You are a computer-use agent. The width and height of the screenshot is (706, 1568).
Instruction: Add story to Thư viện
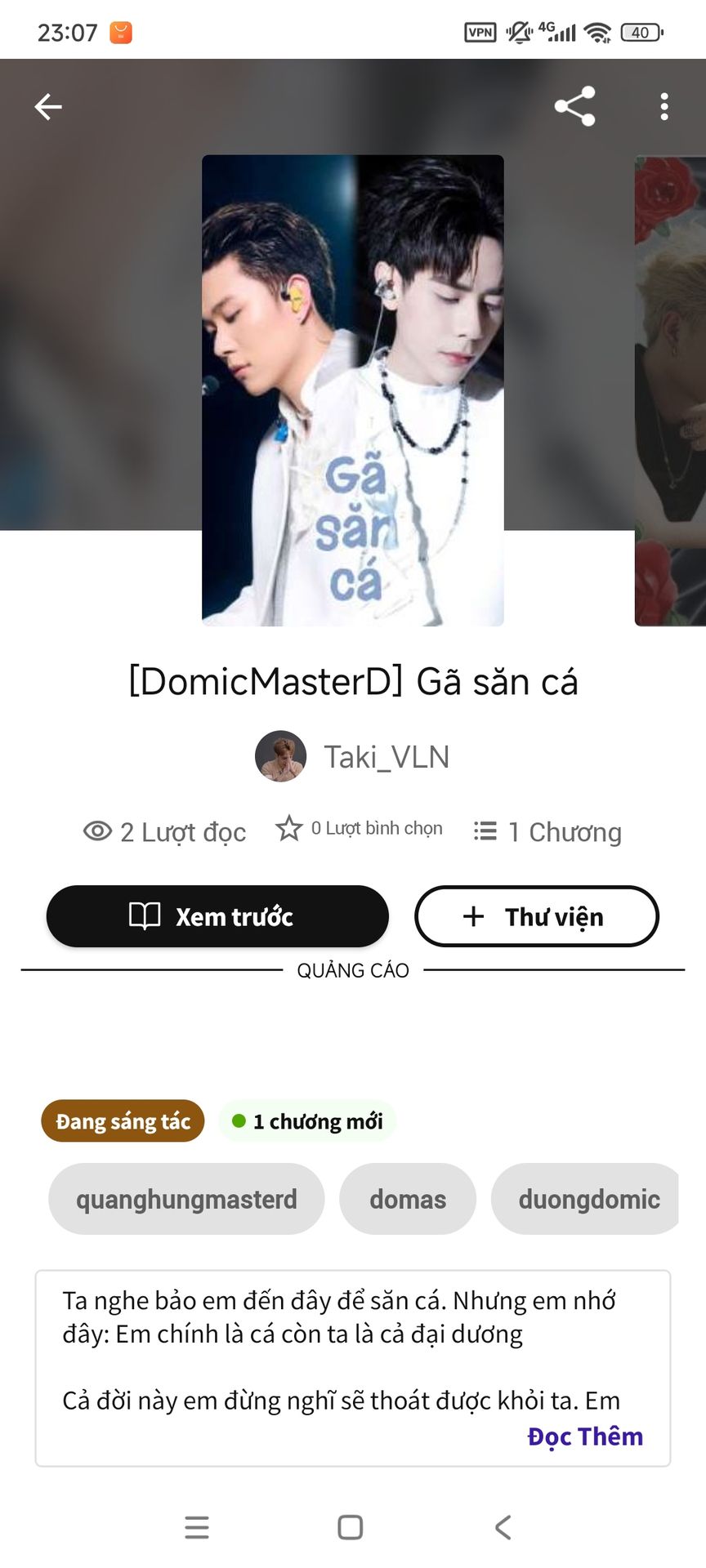tap(537, 916)
